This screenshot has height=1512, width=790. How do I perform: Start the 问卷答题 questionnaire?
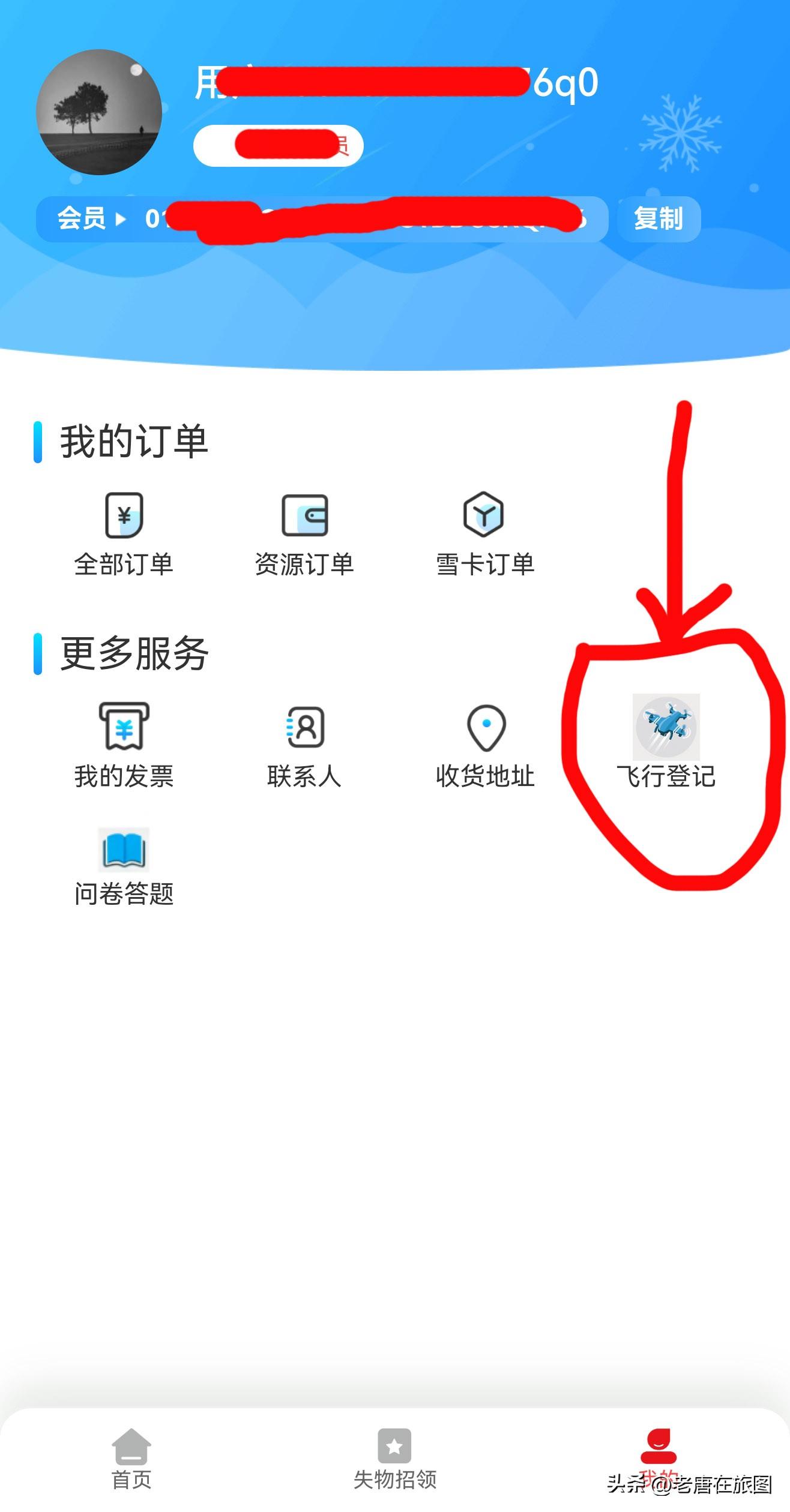[124, 866]
